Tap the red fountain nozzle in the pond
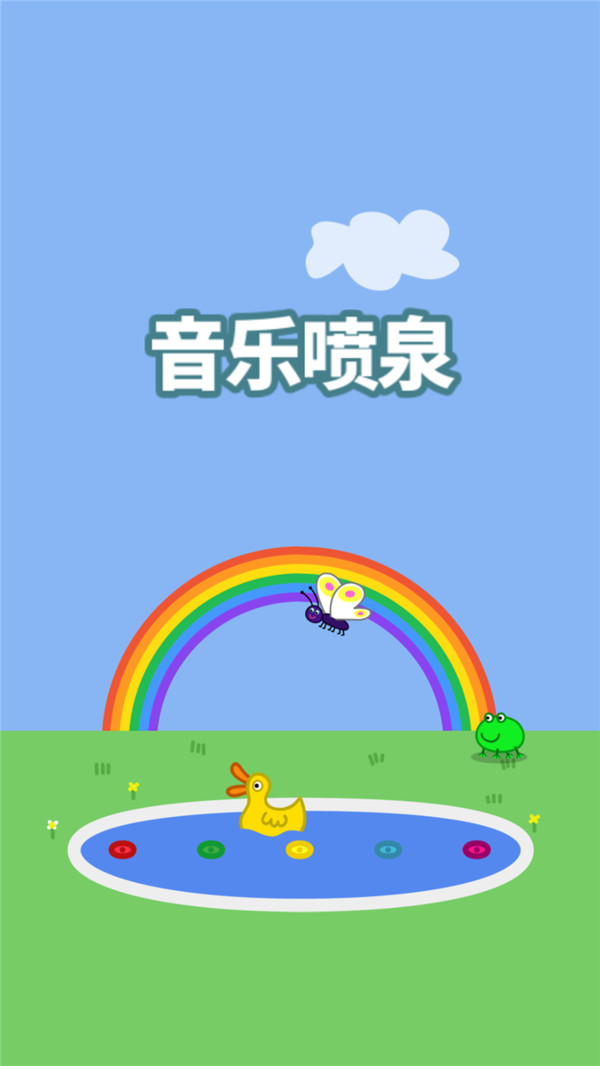 [122, 849]
